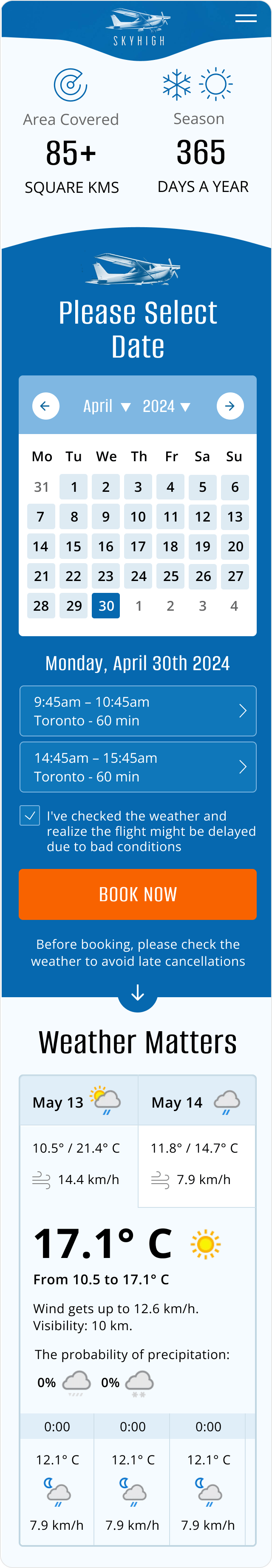Tap the down arrow to weather section
The height and width of the screenshot is (1568, 272).
pyautogui.click(x=138, y=993)
